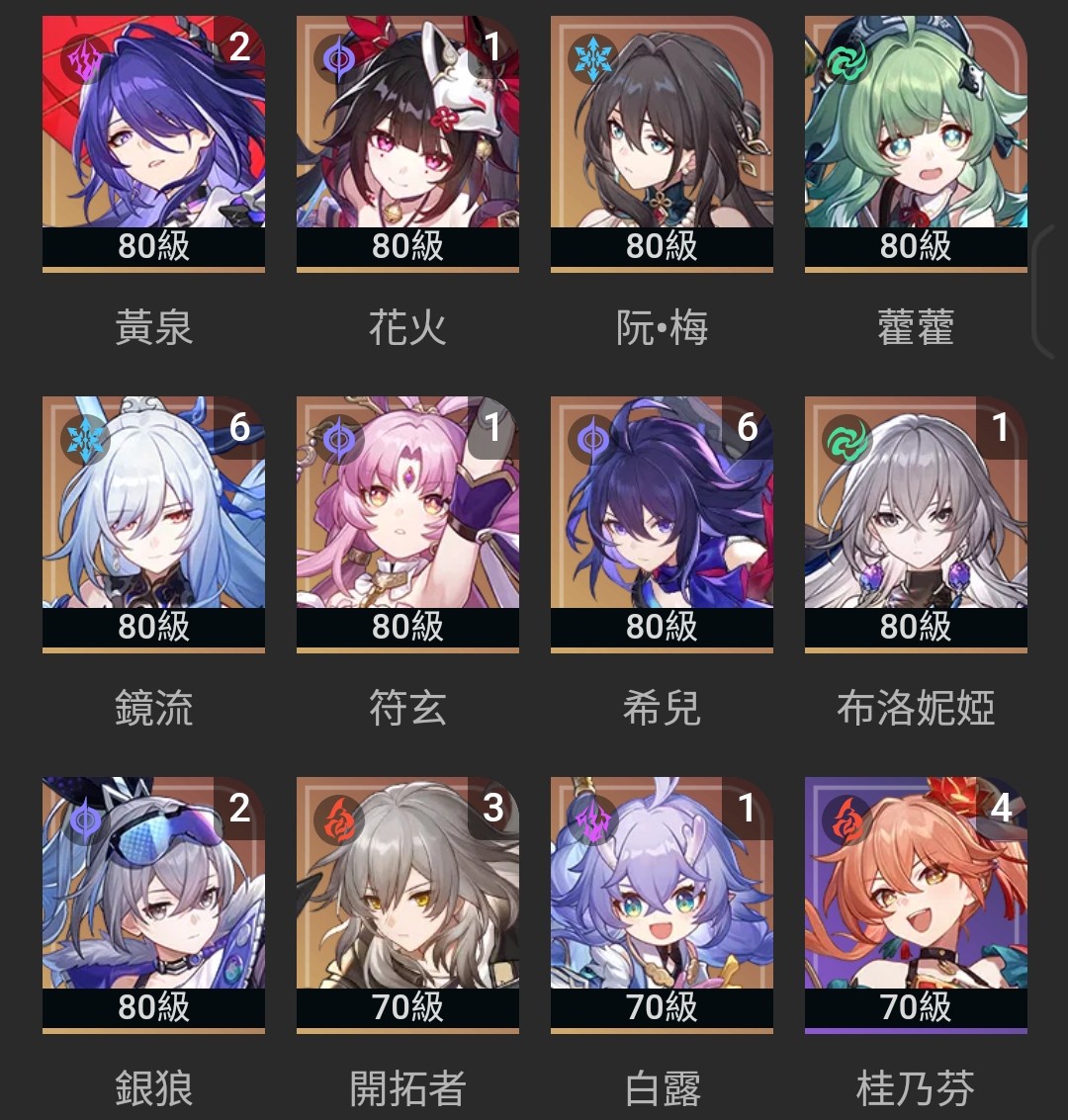The width and height of the screenshot is (1068, 1120).
Task: Open the 黃泉 character card
Action: point(153,143)
